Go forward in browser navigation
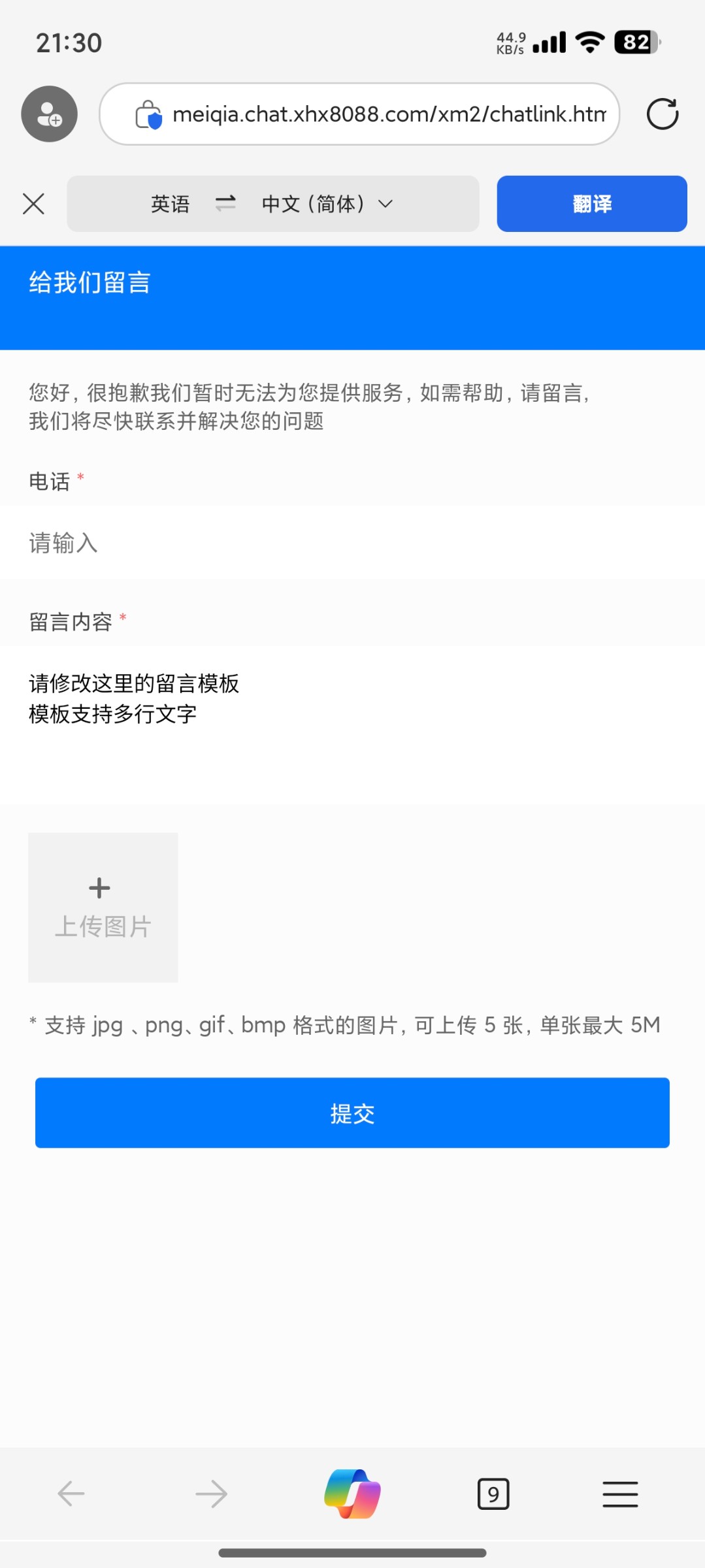The image size is (705, 1568). 212,1494
